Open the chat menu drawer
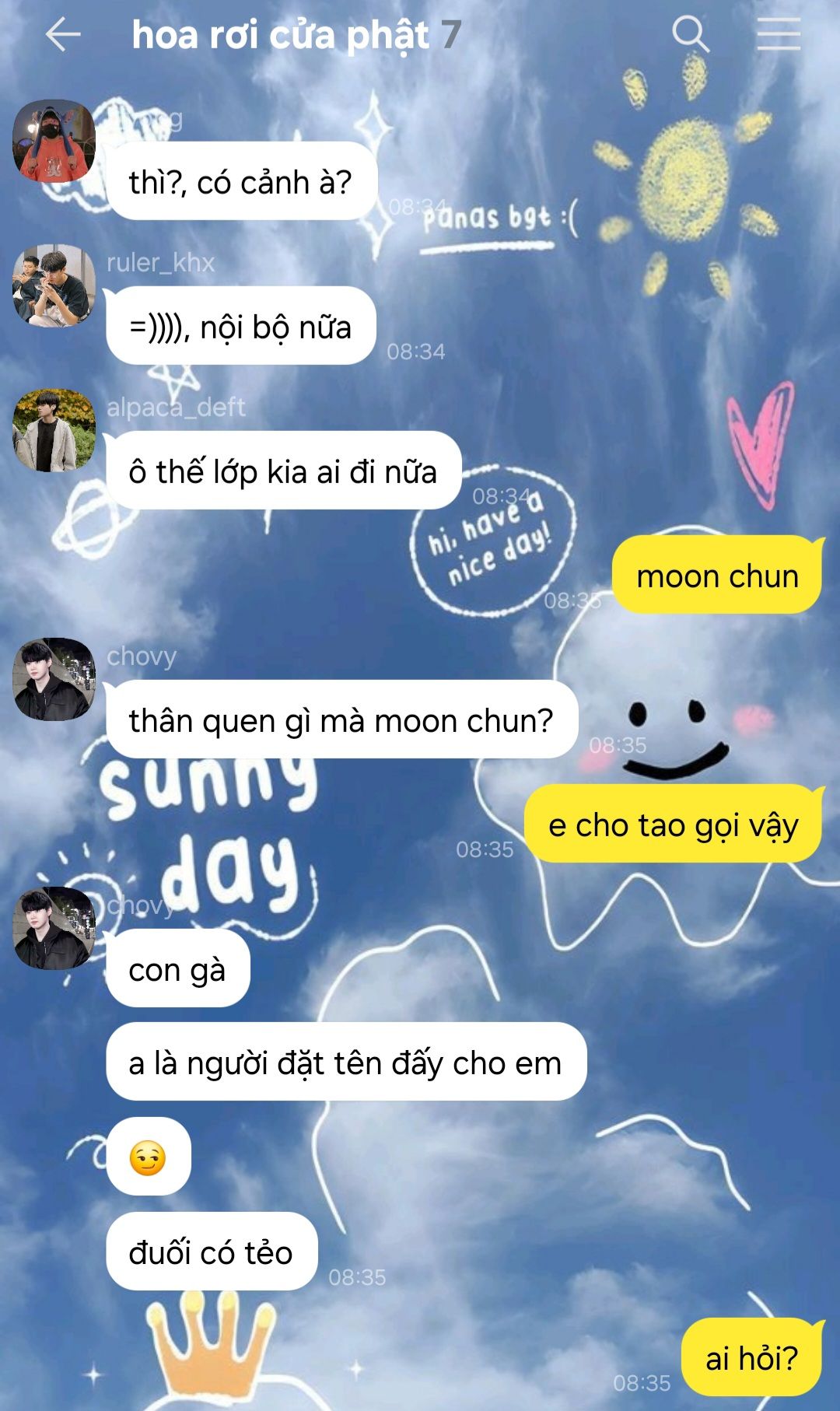Viewport: 840px width, 1411px height. pyautogui.click(x=779, y=35)
